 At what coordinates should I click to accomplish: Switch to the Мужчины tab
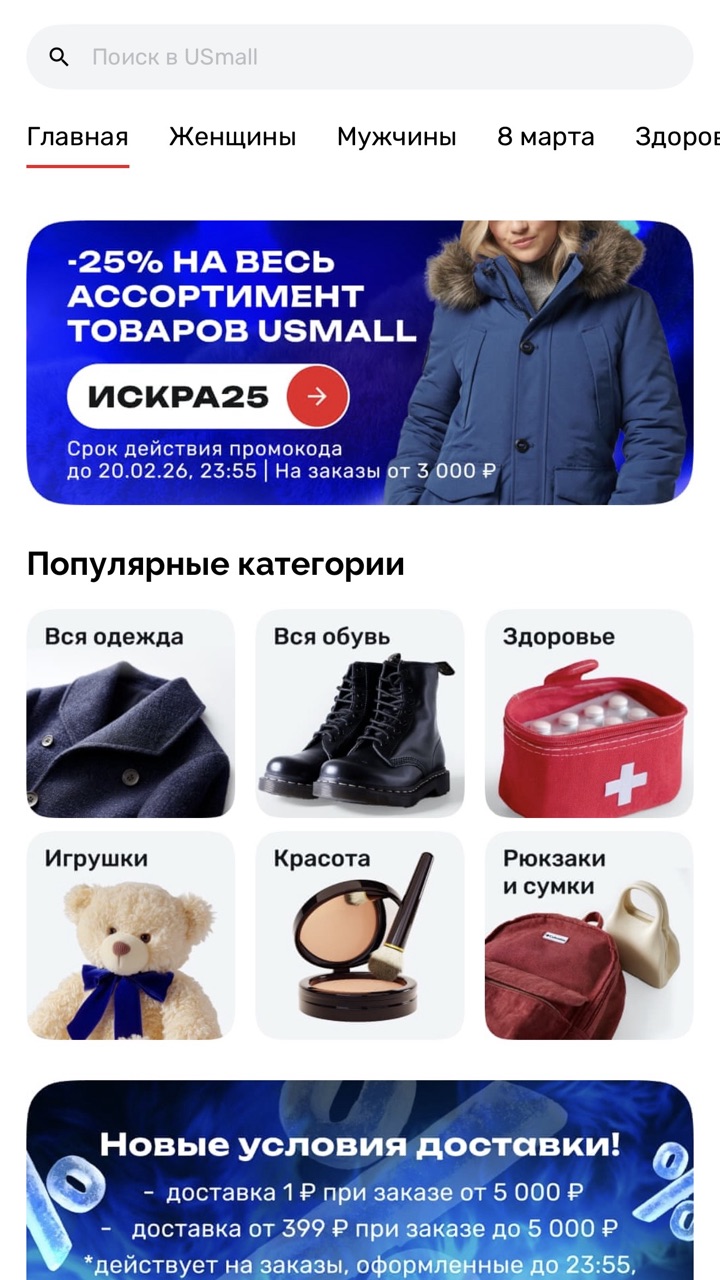point(396,137)
